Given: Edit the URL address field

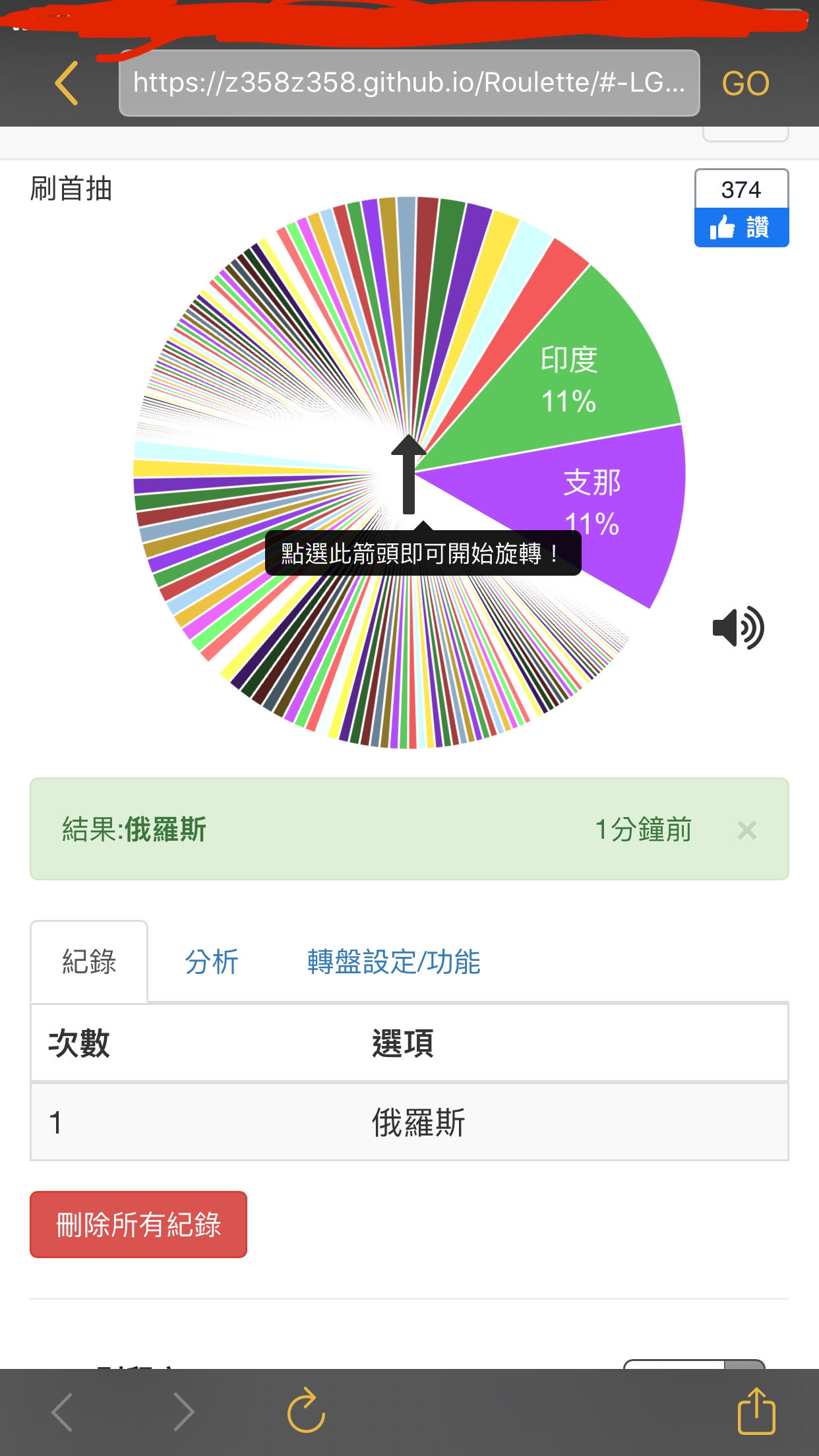Looking at the screenshot, I should [409, 83].
